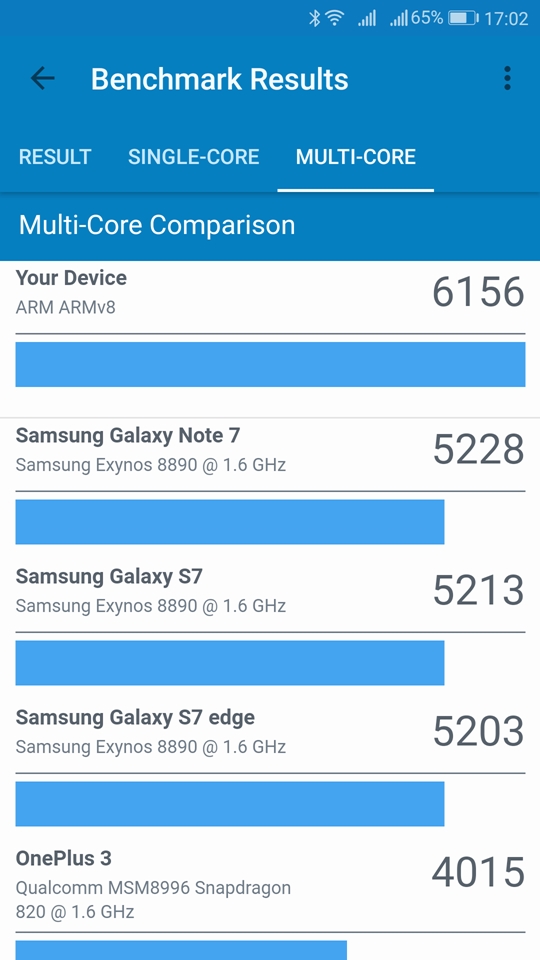Switch to the Result tab

[55, 157]
